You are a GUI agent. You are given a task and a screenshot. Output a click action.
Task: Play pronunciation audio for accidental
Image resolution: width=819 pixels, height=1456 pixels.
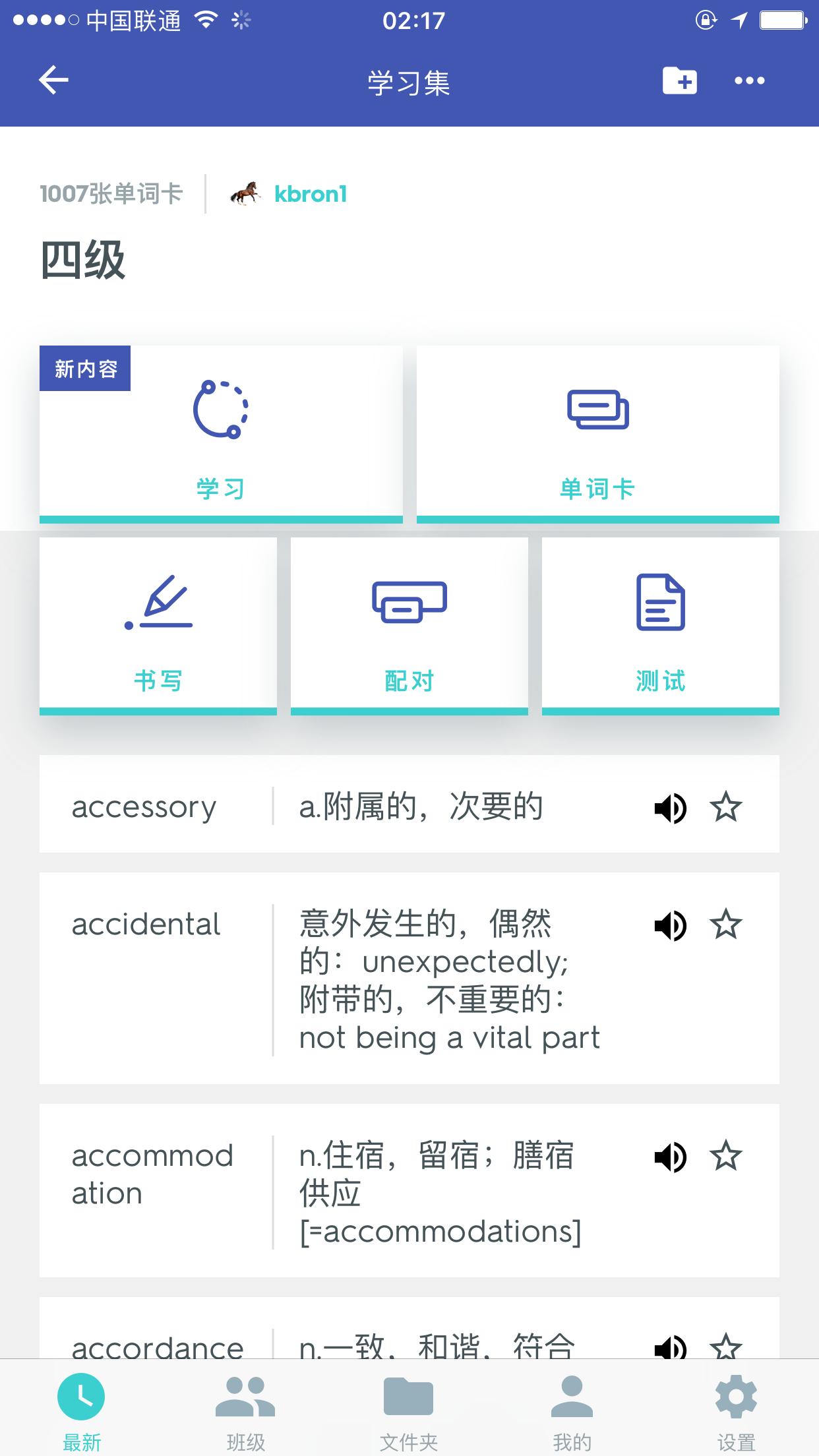click(x=671, y=926)
